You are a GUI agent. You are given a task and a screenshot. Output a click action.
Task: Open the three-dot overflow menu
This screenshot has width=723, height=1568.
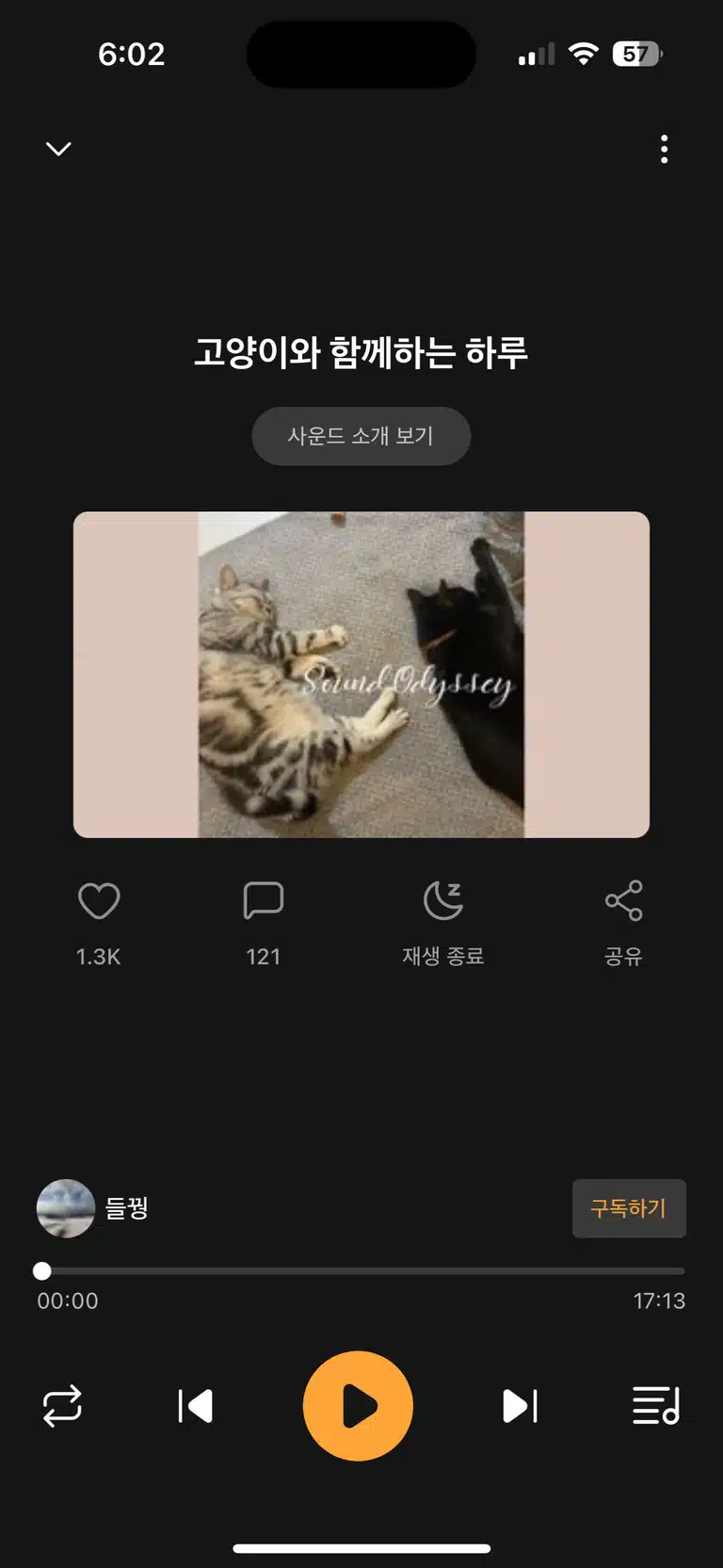[665, 149]
